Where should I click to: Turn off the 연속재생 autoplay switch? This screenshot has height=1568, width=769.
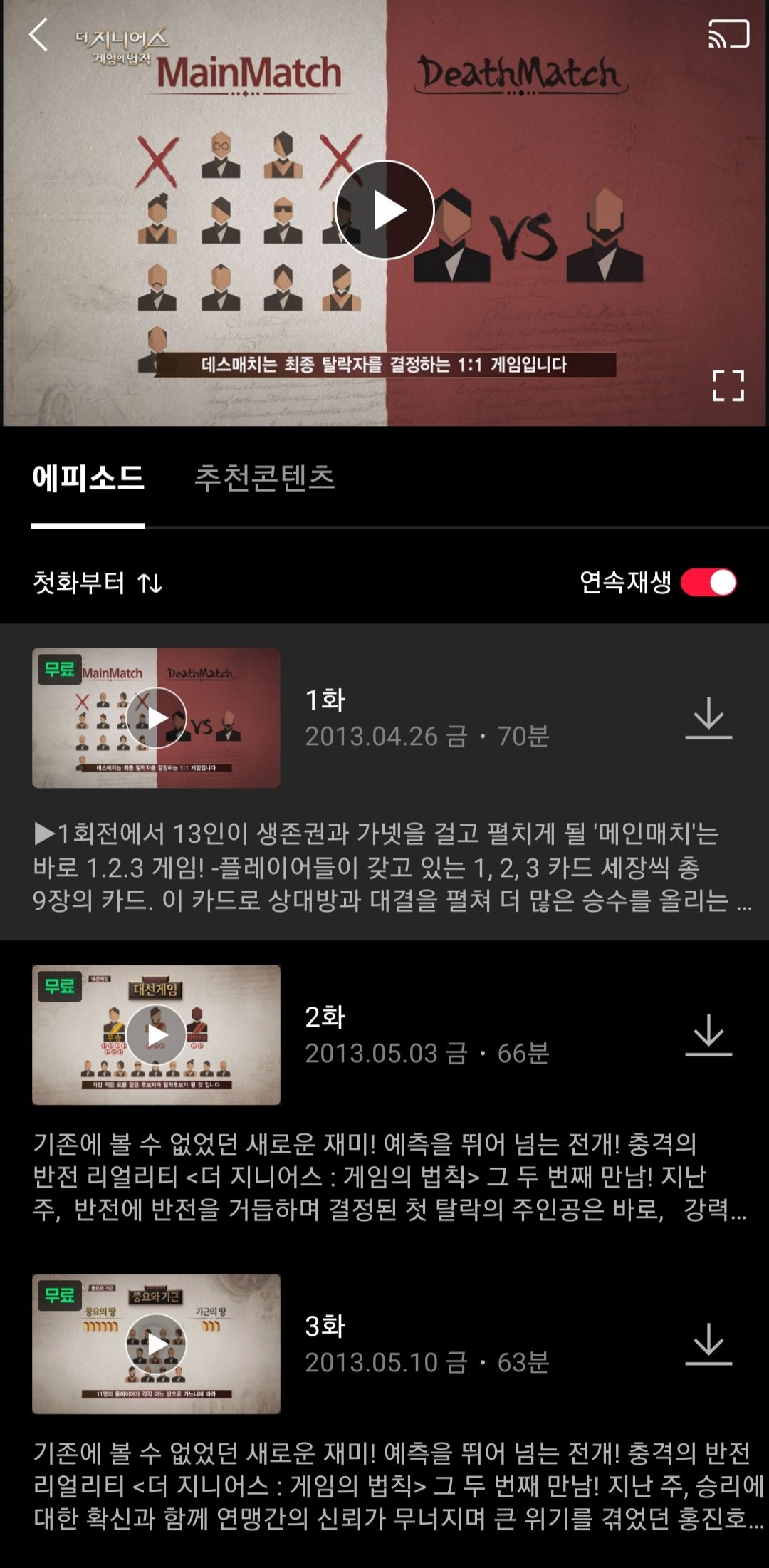pos(708,582)
